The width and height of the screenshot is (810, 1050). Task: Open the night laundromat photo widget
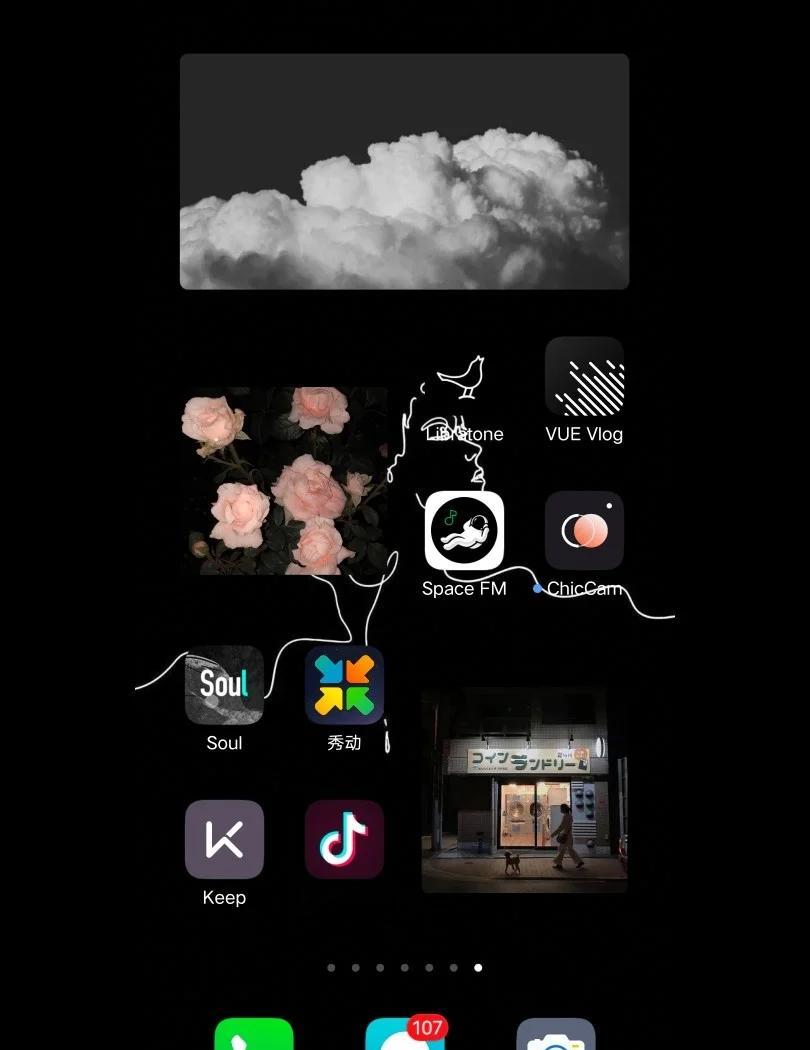click(x=524, y=789)
